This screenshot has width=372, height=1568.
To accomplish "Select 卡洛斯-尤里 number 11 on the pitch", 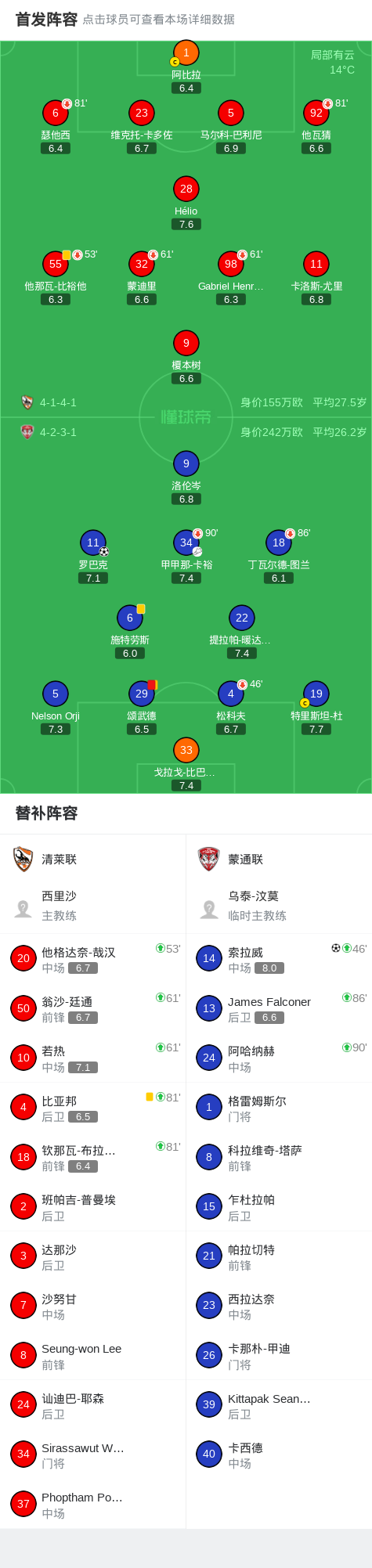I will coord(316,278).
